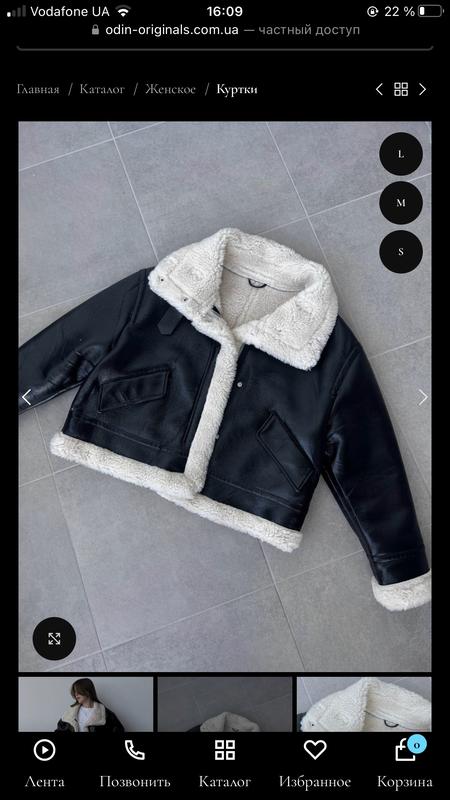Image resolution: width=450 pixels, height=800 pixels.
Task: Open the Корзина shopping cart
Action: (x=405, y=764)
